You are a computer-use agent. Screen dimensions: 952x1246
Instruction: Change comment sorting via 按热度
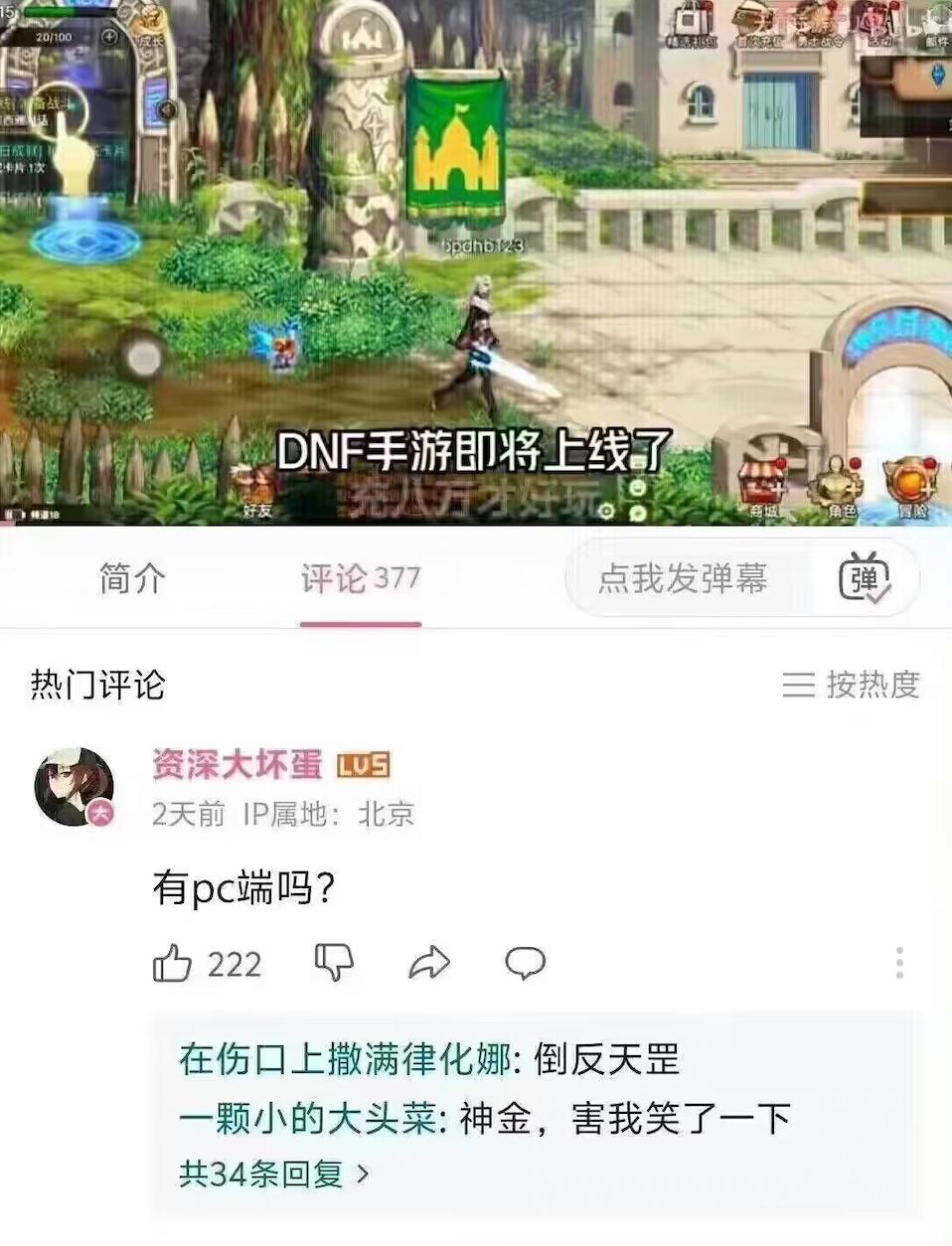point(852,685)
